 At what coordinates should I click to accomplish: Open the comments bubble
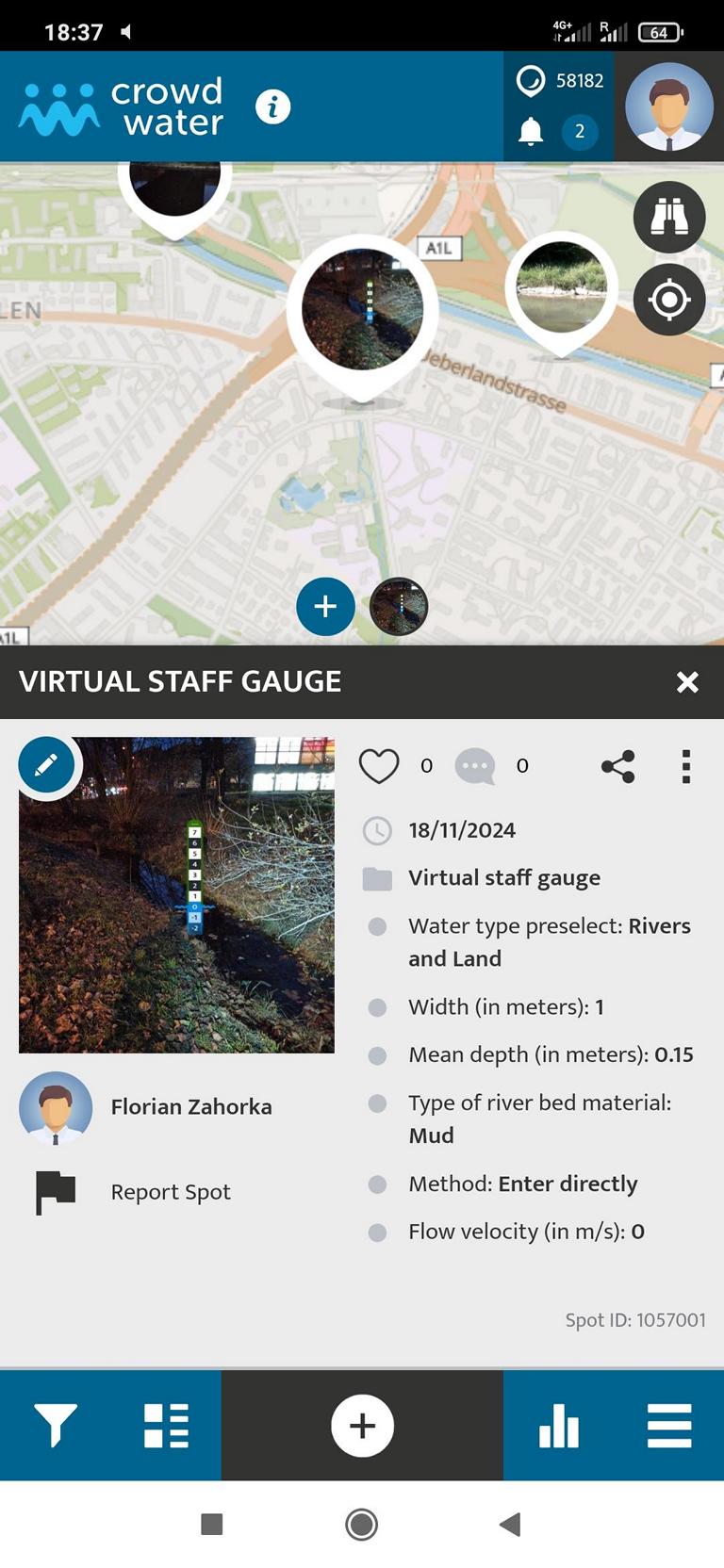tap(475, 766)
